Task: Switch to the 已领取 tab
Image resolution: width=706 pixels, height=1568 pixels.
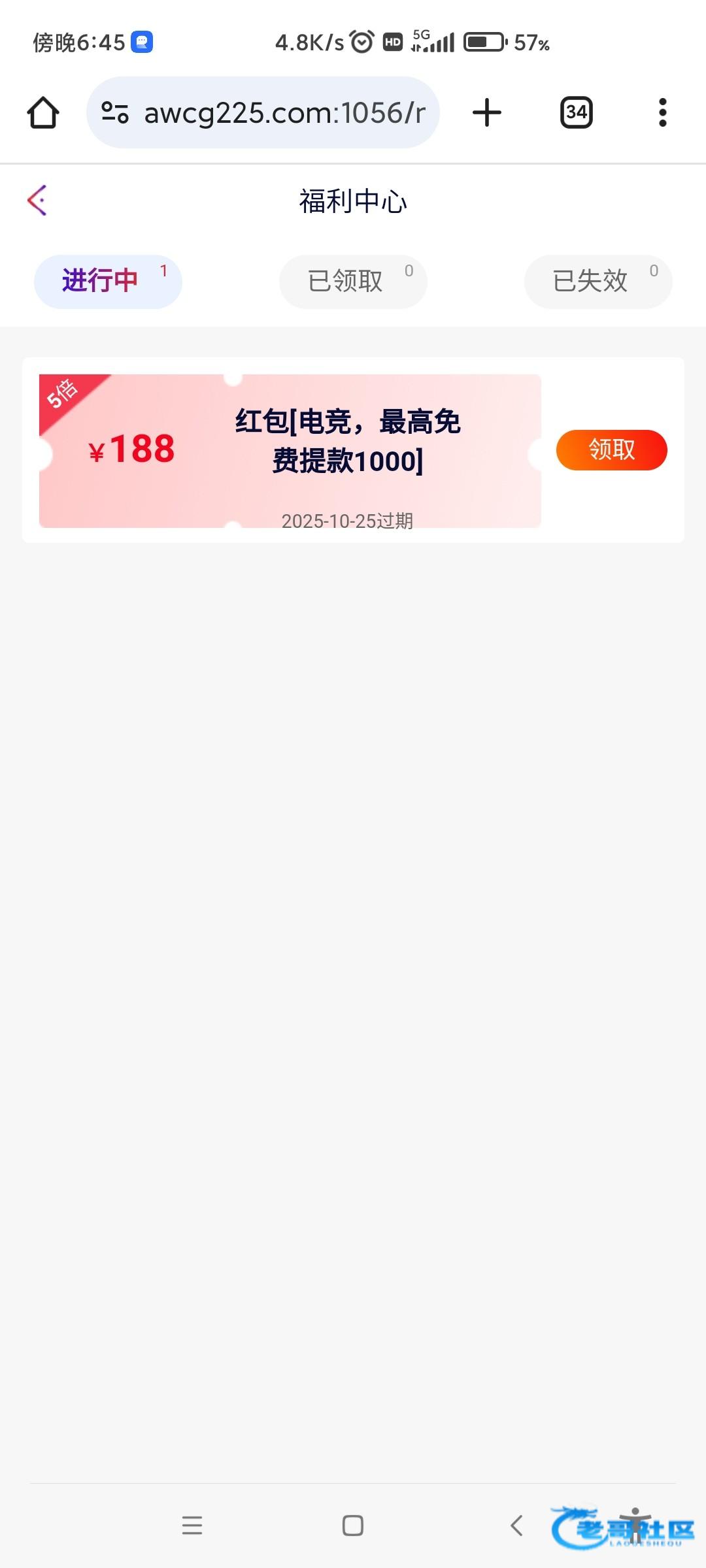Action: pos(353,282)
